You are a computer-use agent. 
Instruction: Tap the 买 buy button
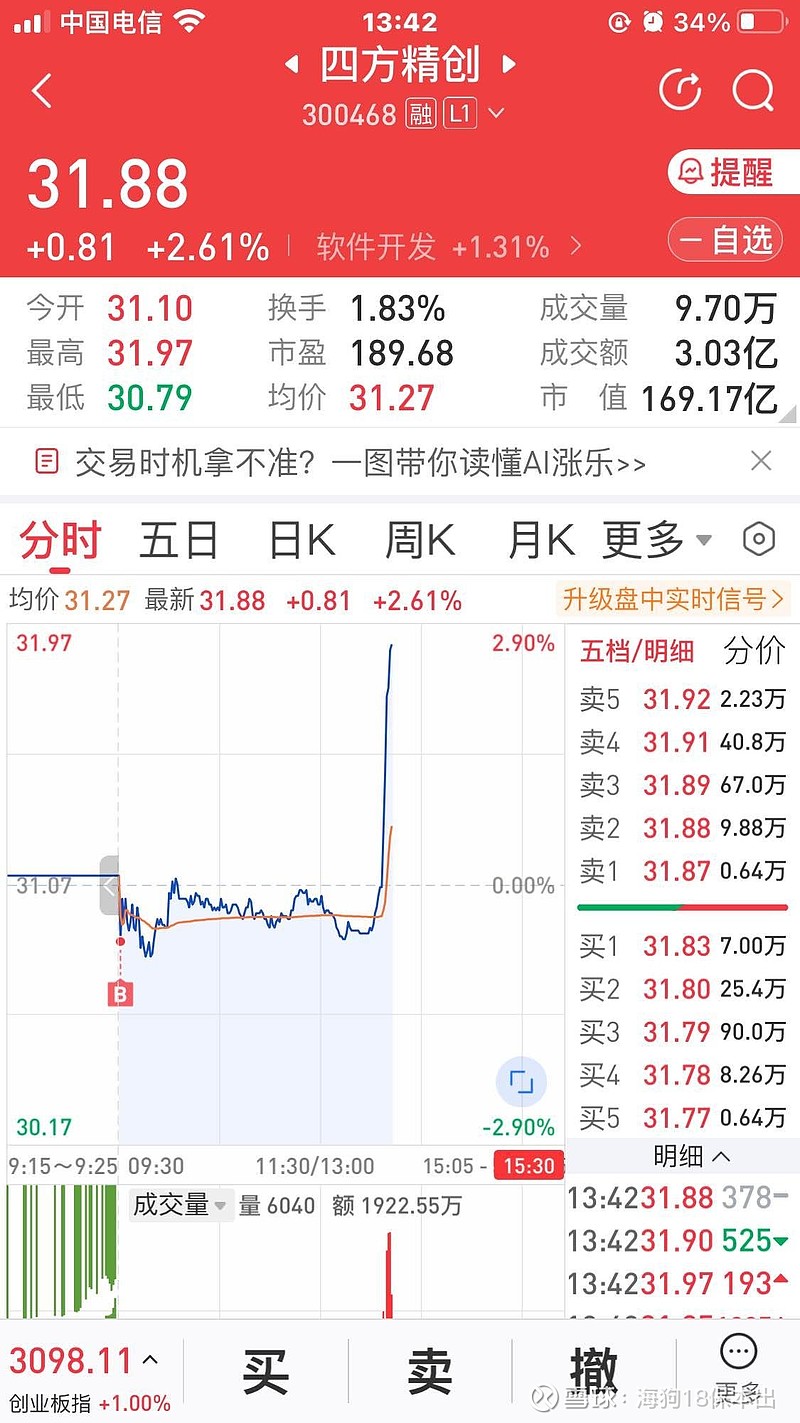[265, 1370]
